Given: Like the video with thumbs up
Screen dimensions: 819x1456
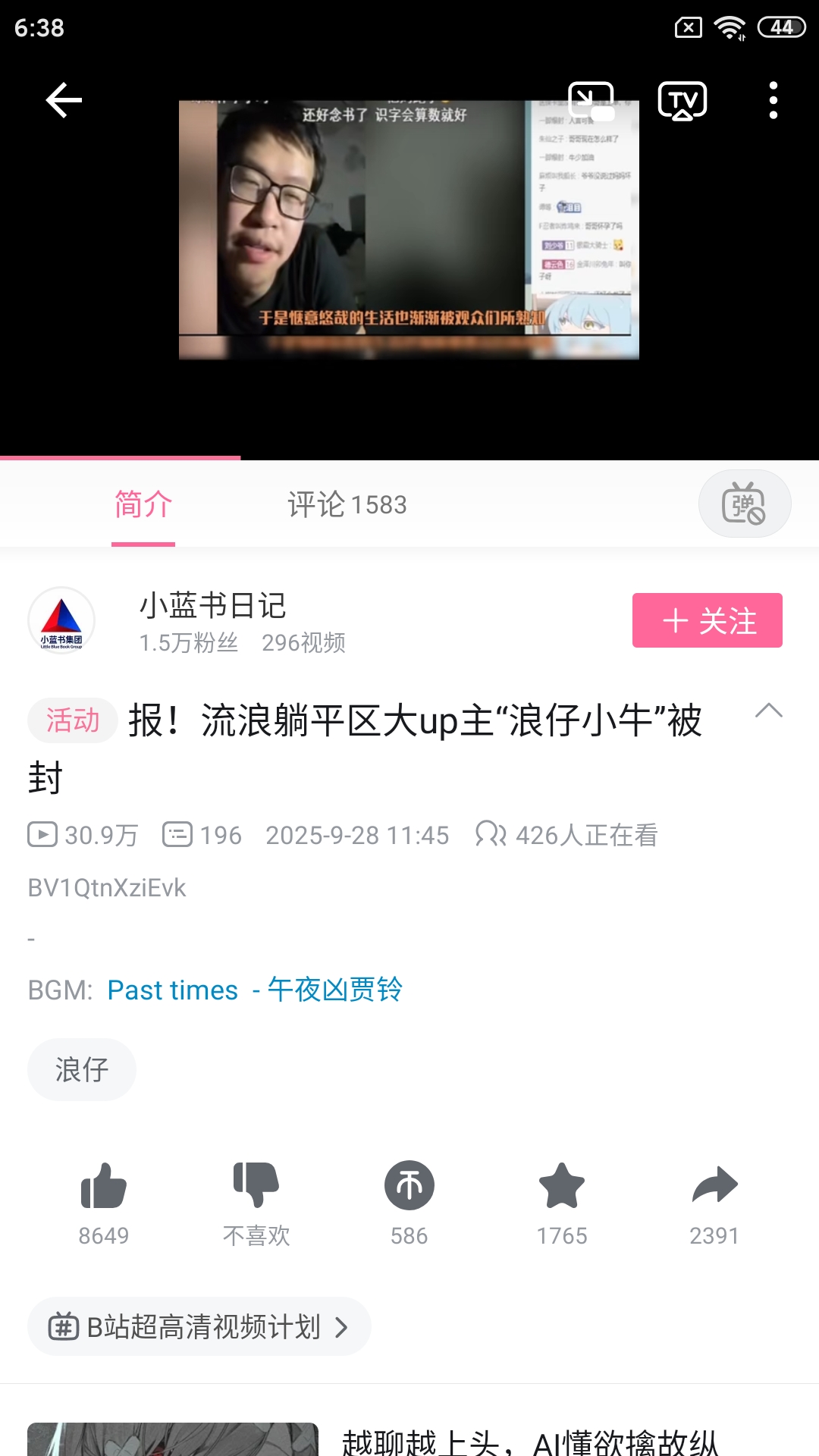Looking at the screenshot, I should click(104, 1186).
